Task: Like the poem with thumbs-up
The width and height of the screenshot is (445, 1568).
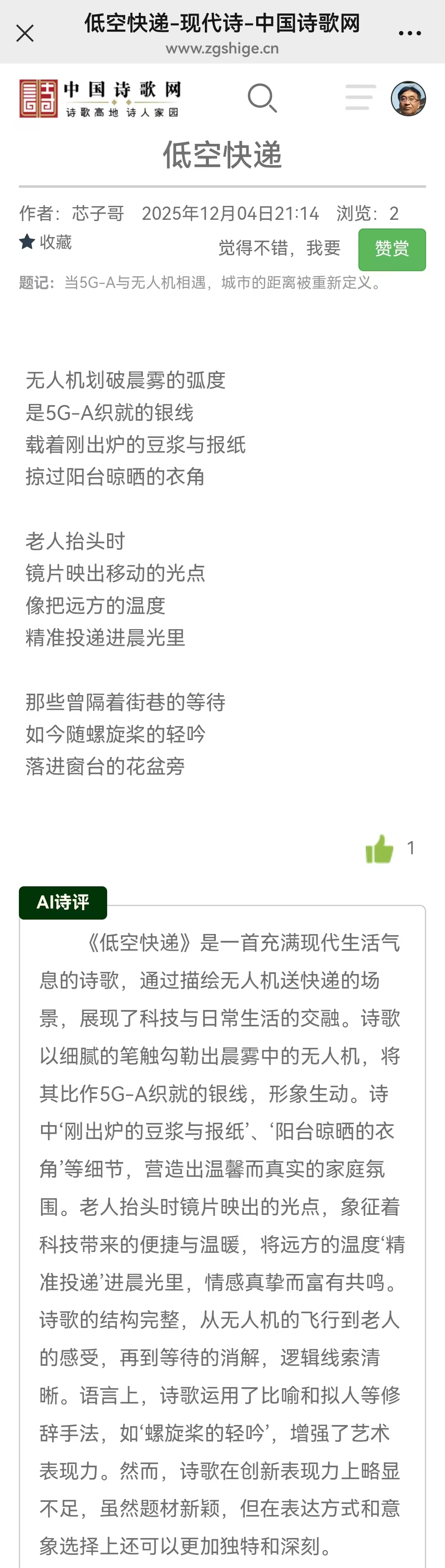Action: [380, 849]
